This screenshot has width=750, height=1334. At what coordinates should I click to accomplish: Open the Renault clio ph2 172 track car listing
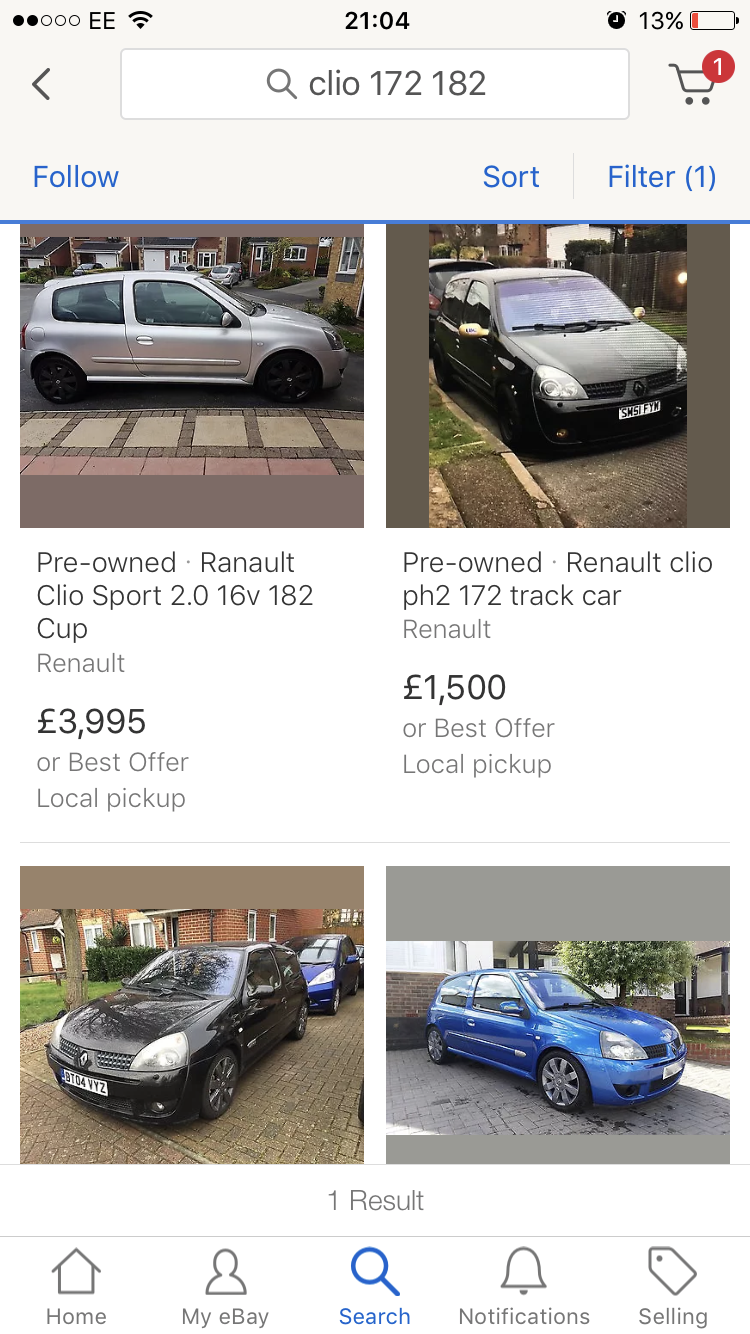(x=557, y=579)
